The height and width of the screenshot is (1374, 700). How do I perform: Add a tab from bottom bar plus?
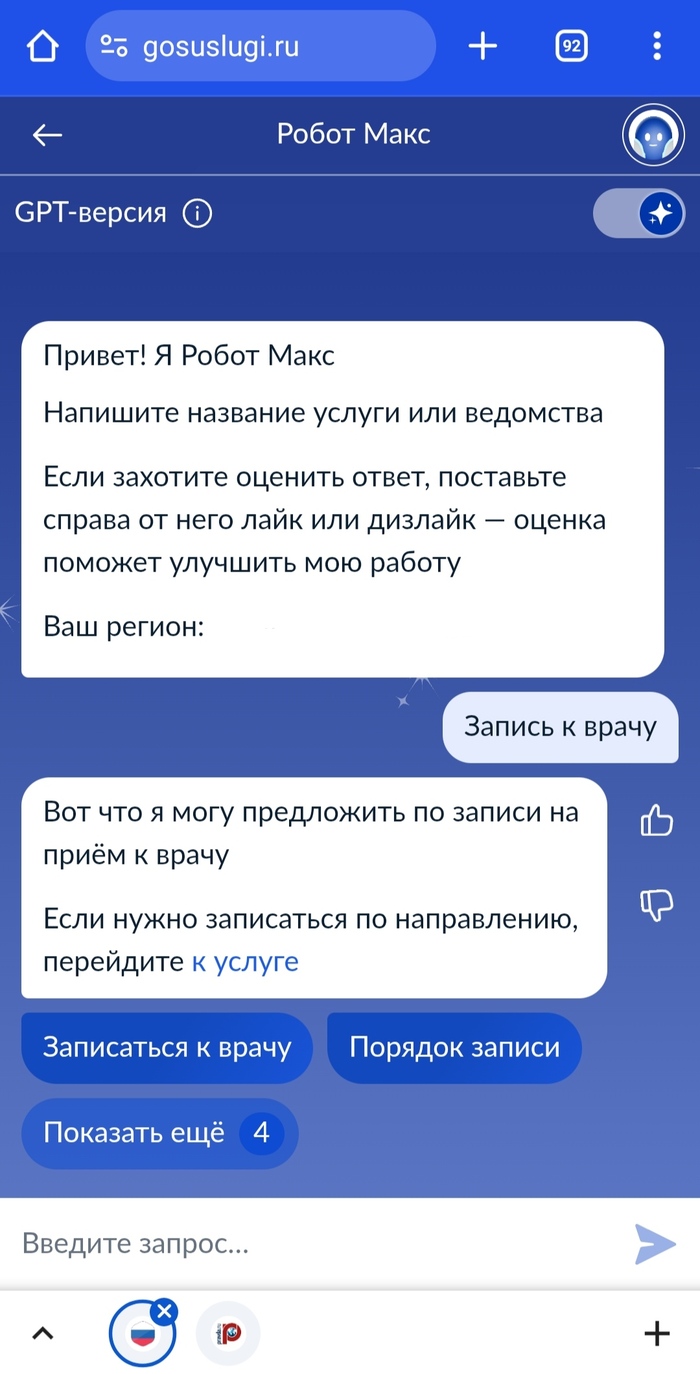pyautogui.click(x=656, y=1333)
